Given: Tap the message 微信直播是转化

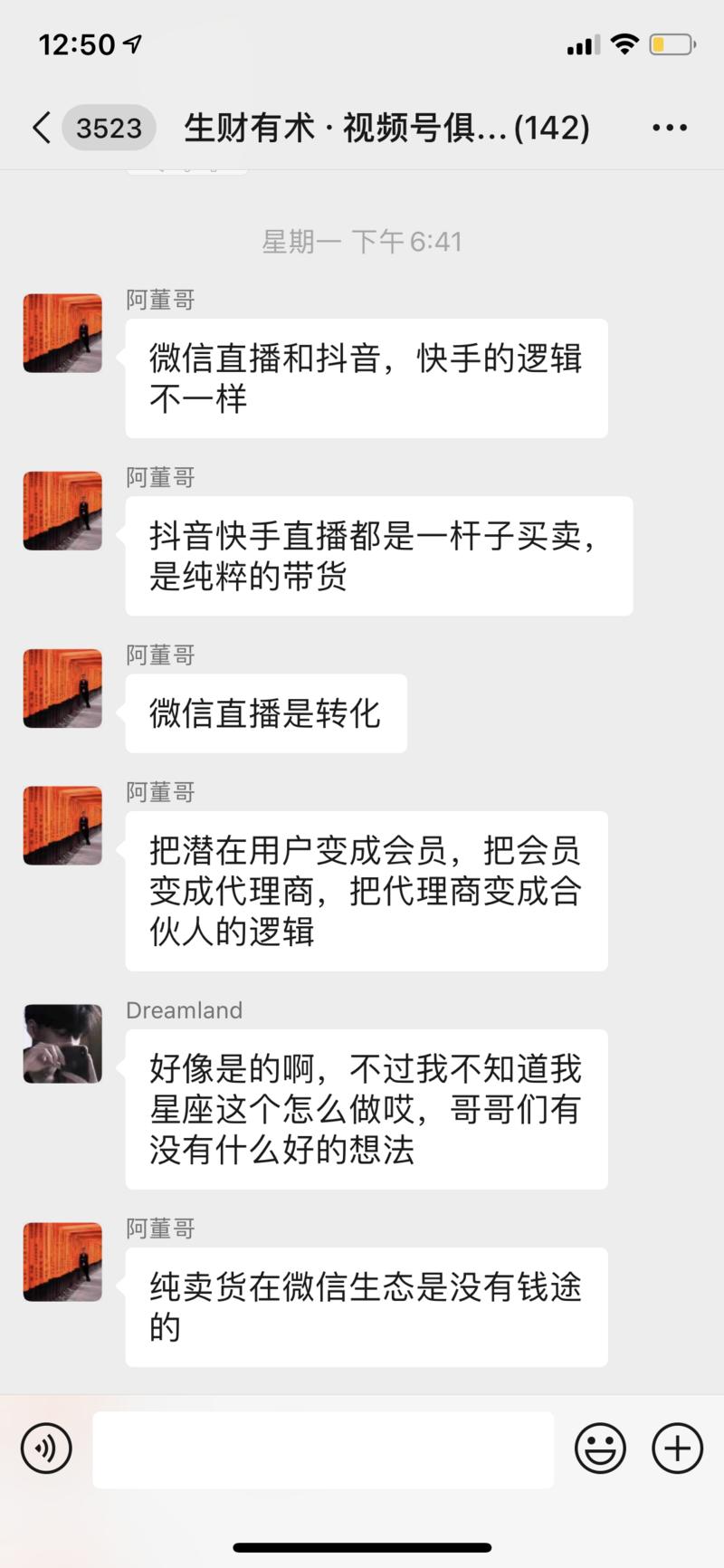Looking at the screenshot, I should (x=265, y=712).
